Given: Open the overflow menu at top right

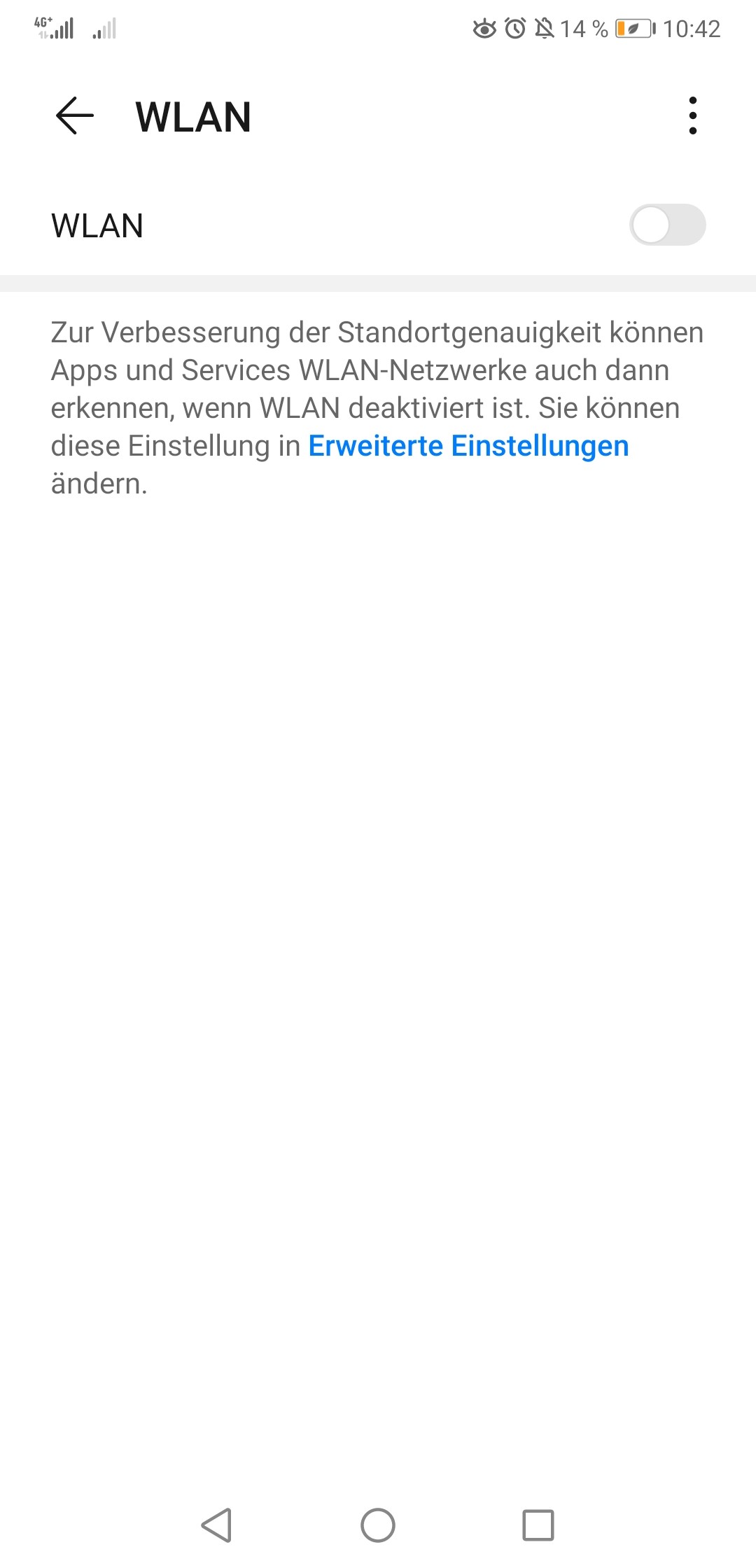Looking at the screenshot, I should pos(692,116).
